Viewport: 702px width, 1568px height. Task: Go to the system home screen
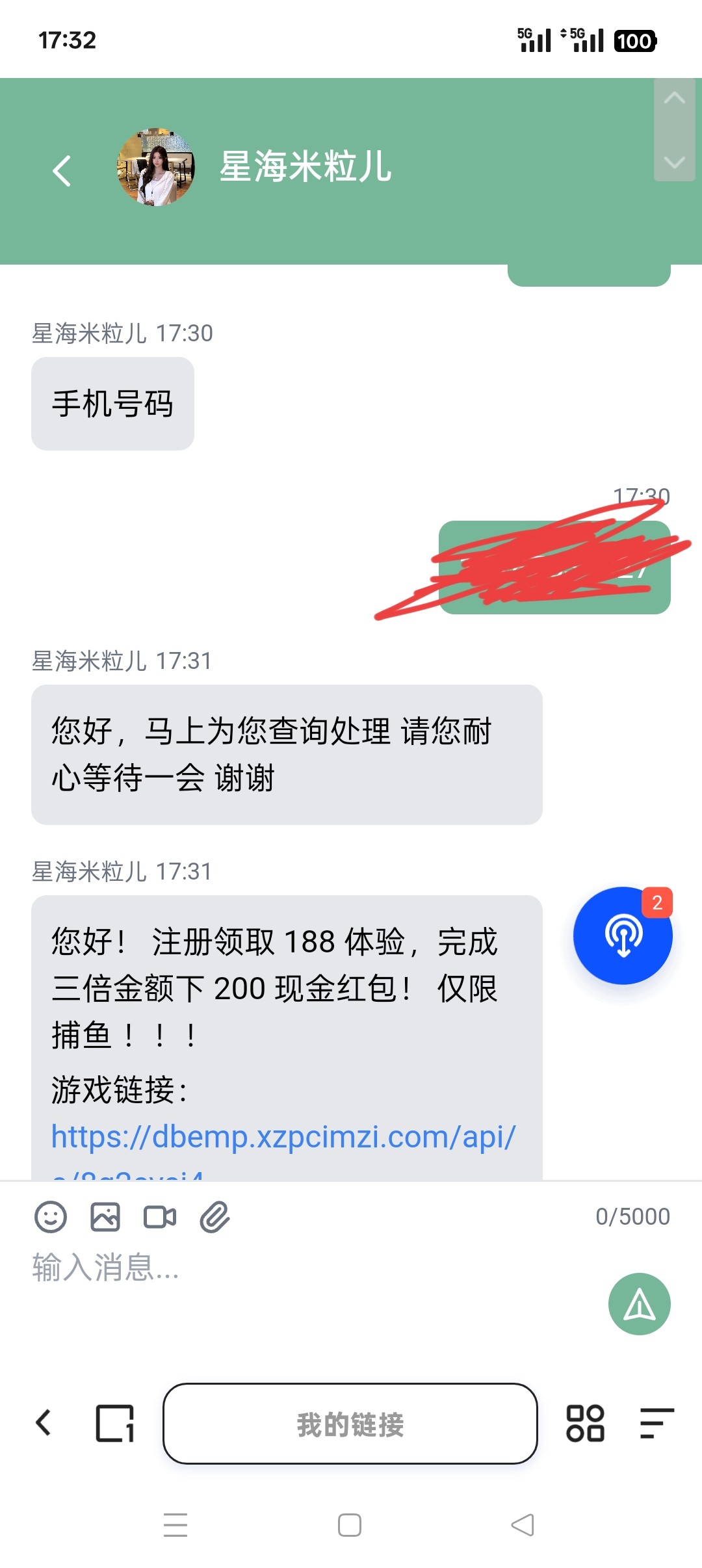click(350, 1524)
